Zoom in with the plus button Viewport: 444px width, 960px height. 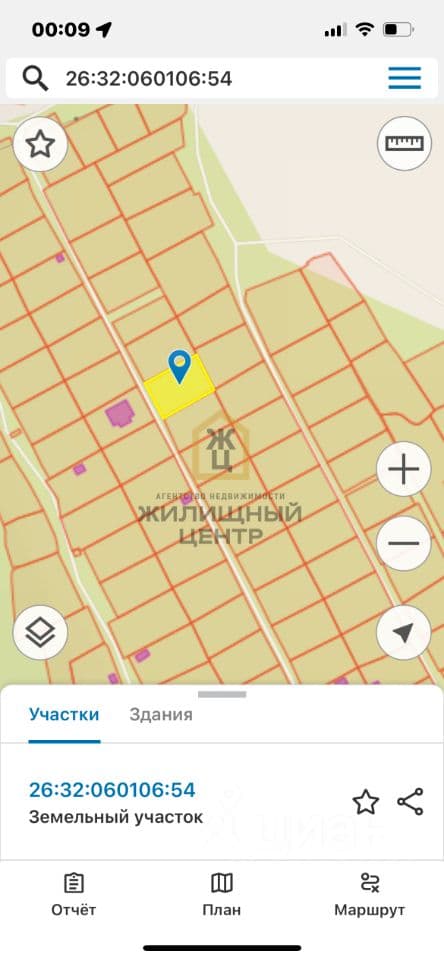[404, 470]
